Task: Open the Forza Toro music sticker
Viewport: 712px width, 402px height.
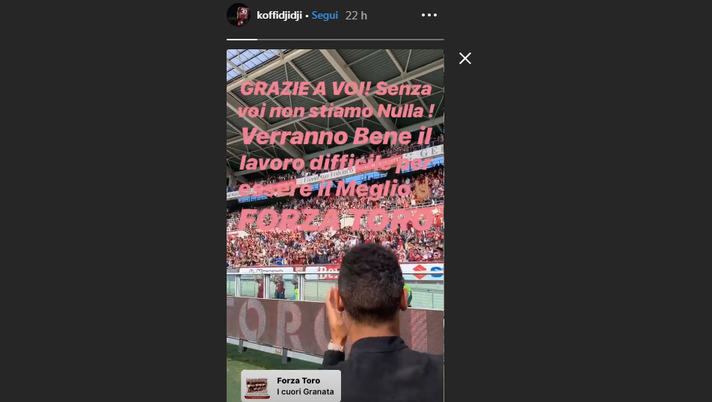Action: coord(290,386)
